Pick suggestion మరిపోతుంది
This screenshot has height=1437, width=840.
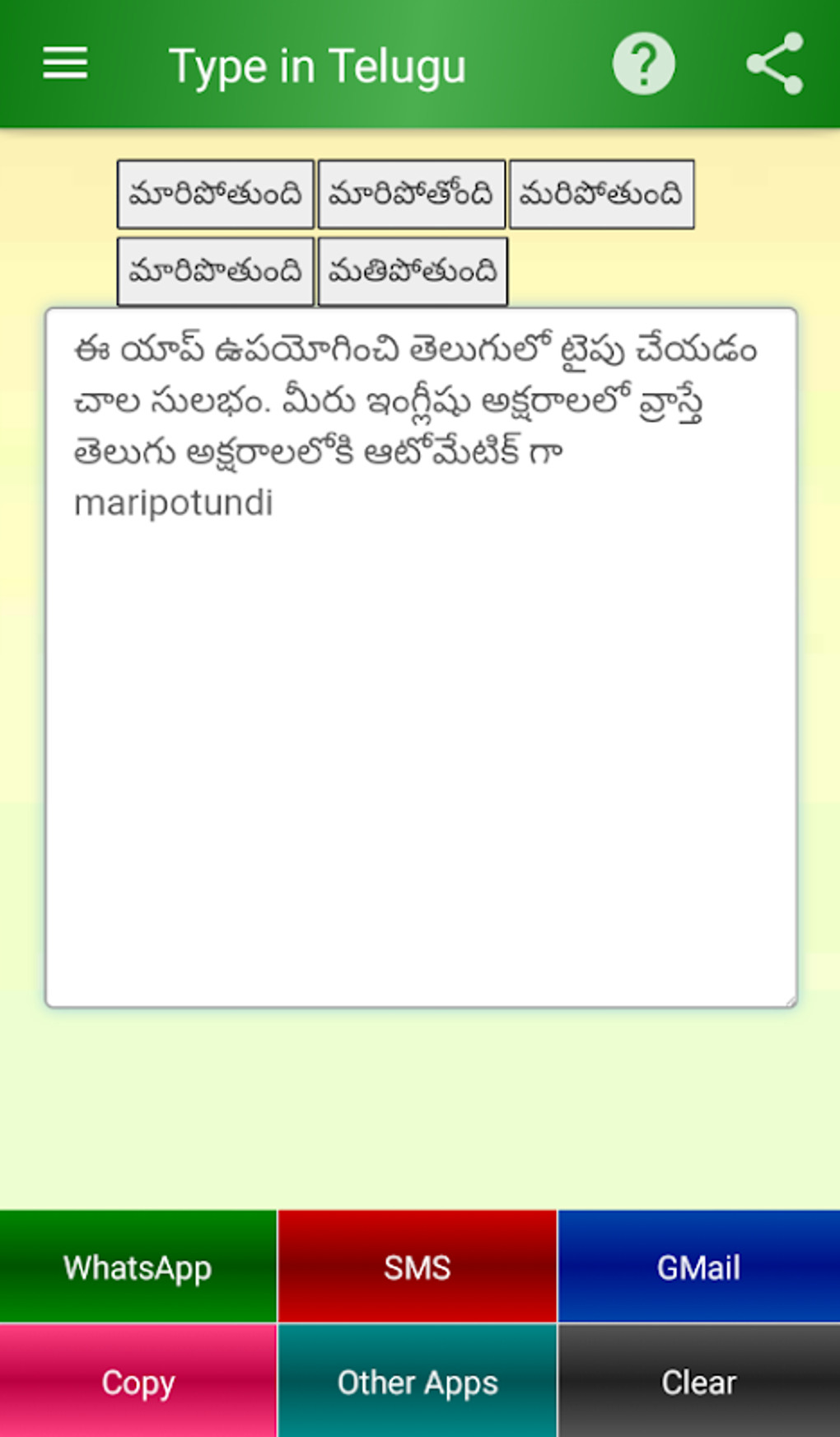pos(602,193)
